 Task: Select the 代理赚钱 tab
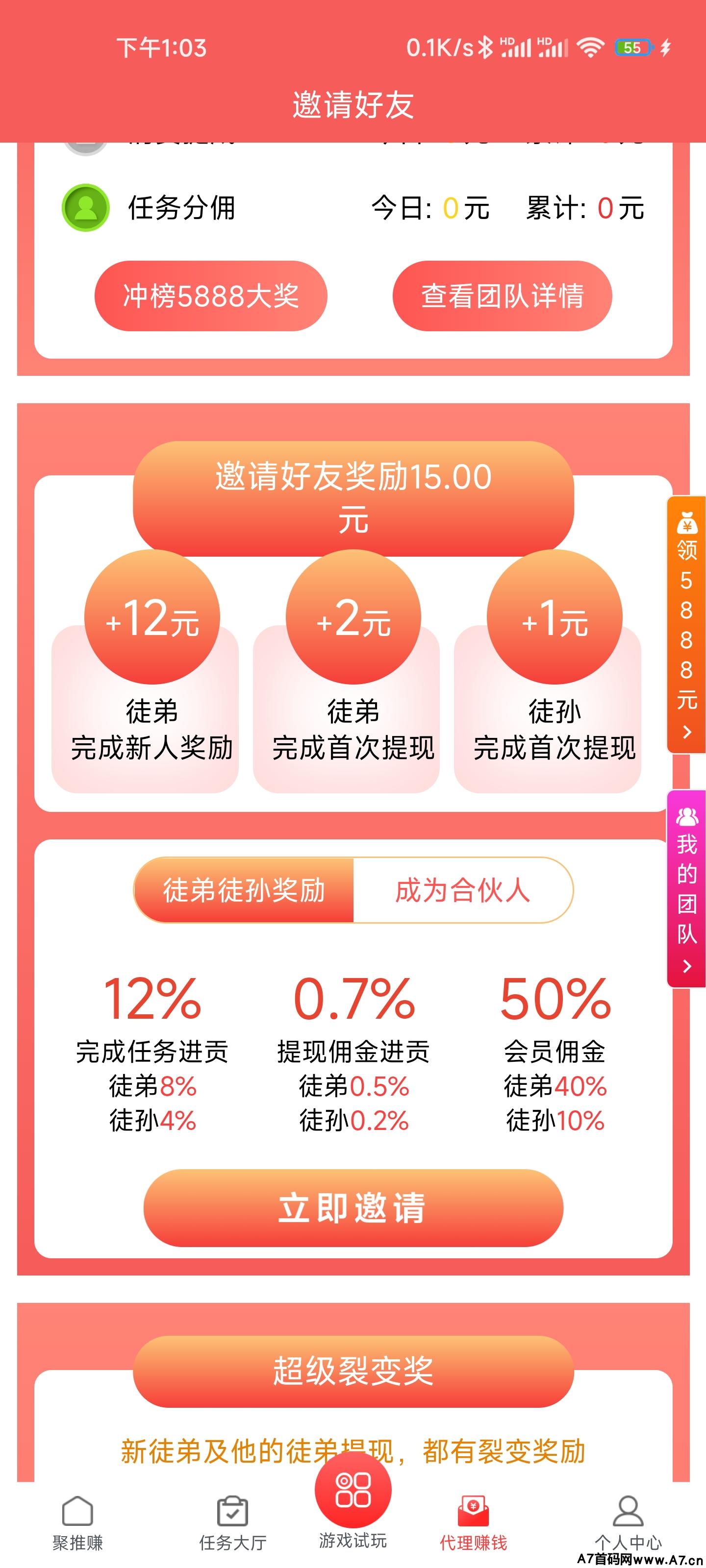tap(473, 1522)
